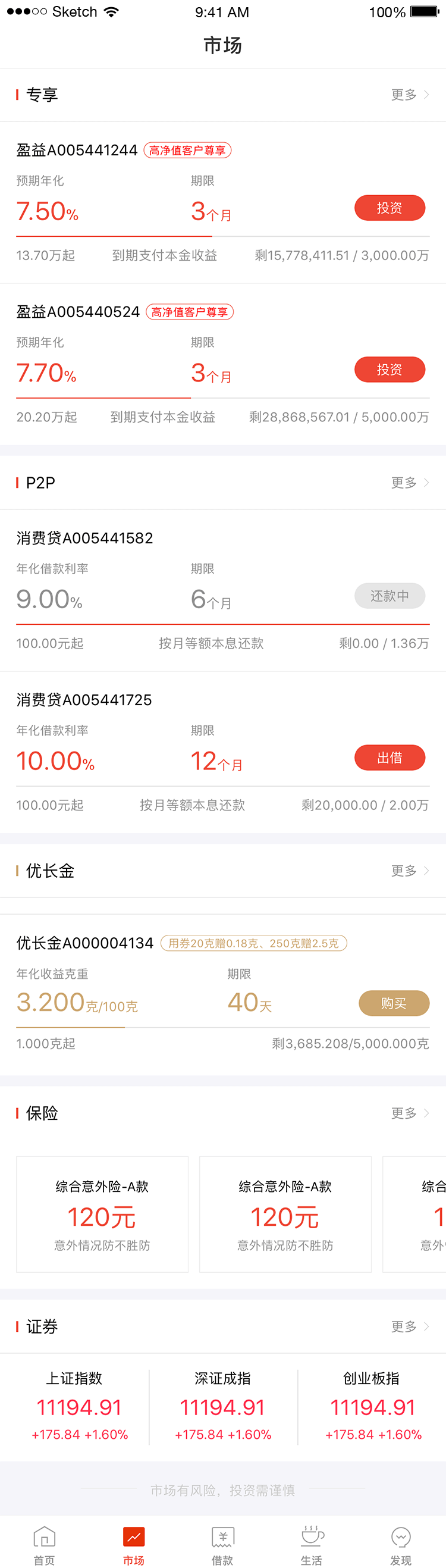Switch to the 借款 tab
Image resolution: width=446 pixels, height=1568 pixels.
pyautogui.click(x=222, y=1544)
